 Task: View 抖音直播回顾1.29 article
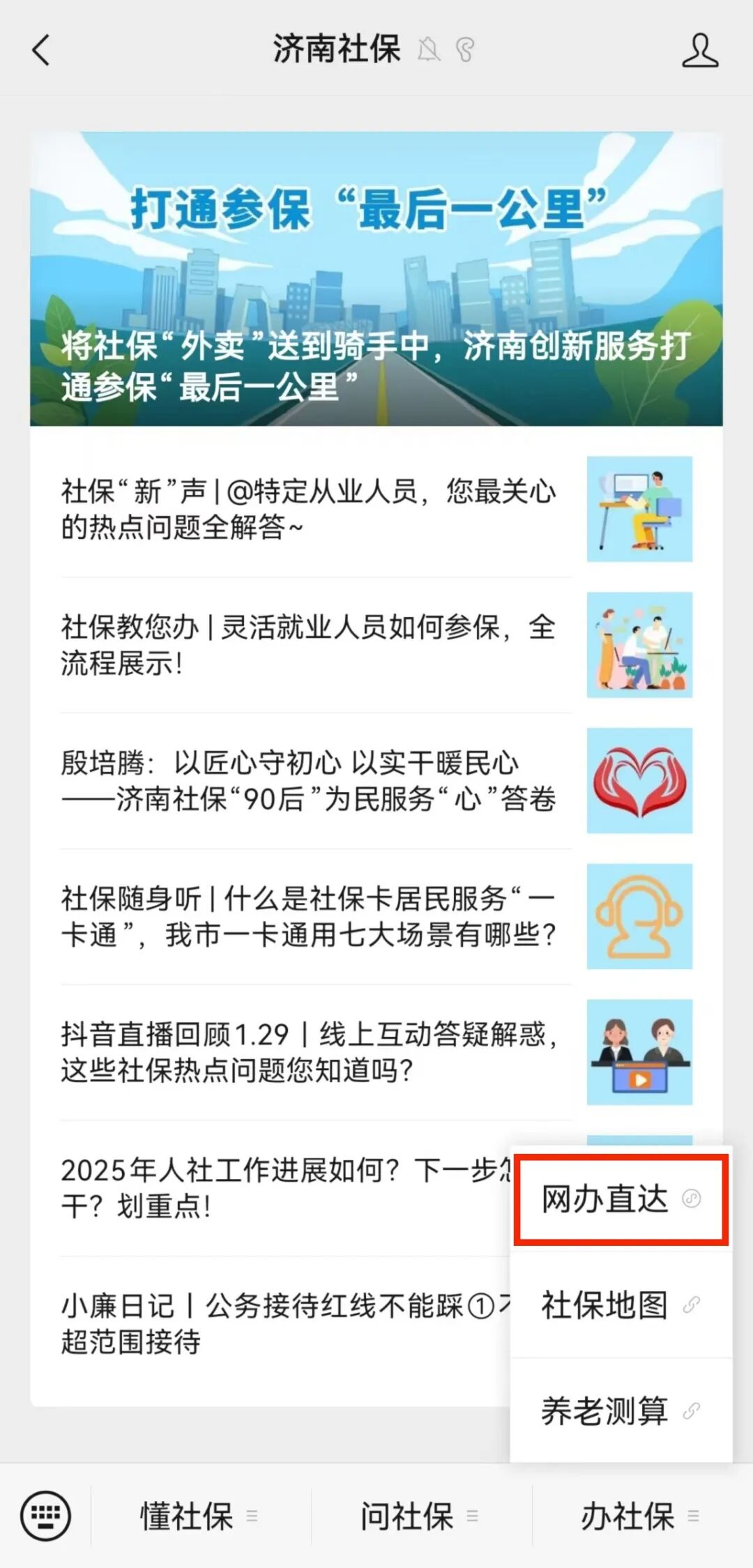tap(307, 1052)
